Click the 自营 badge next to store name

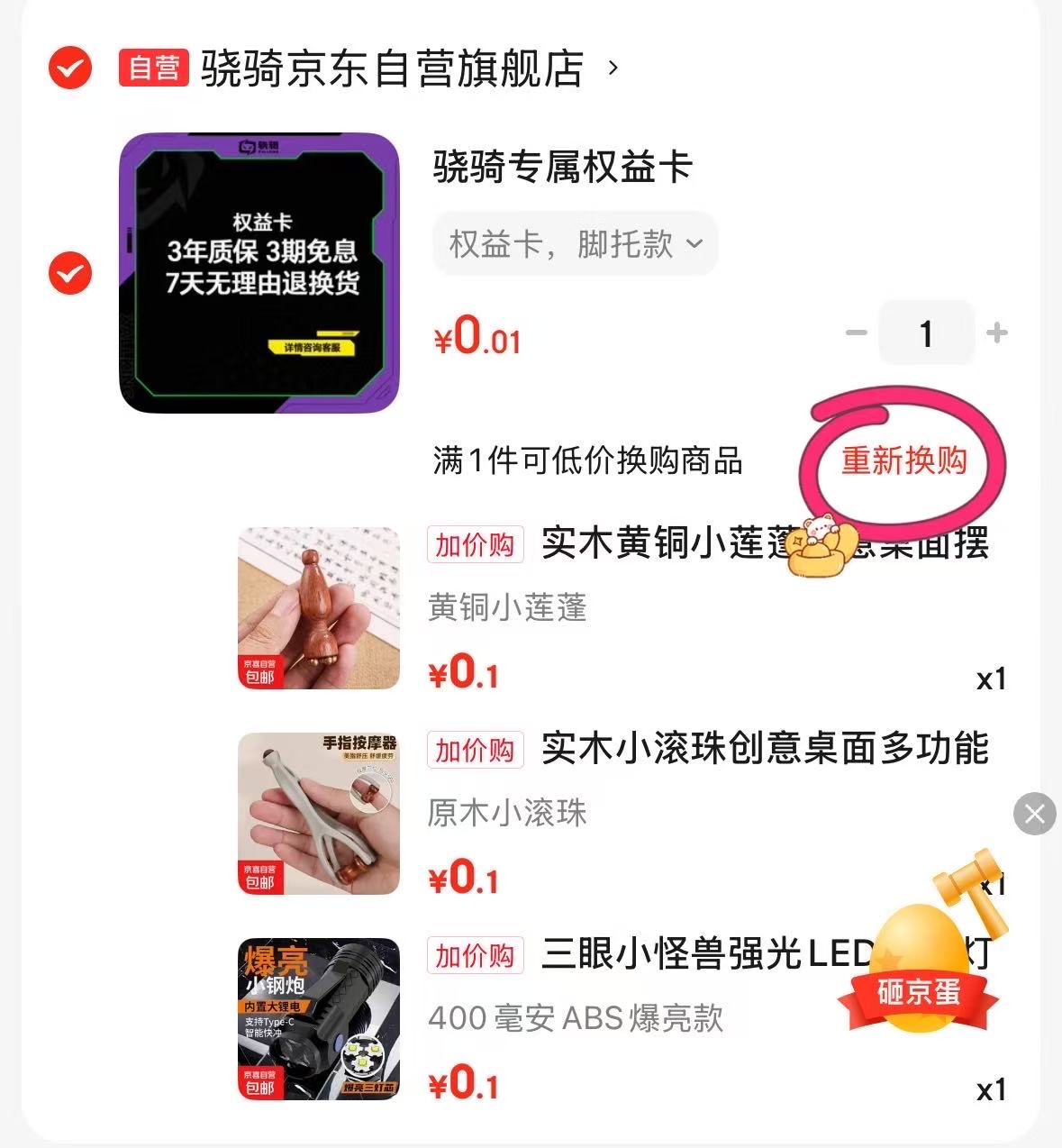[154, 65]
